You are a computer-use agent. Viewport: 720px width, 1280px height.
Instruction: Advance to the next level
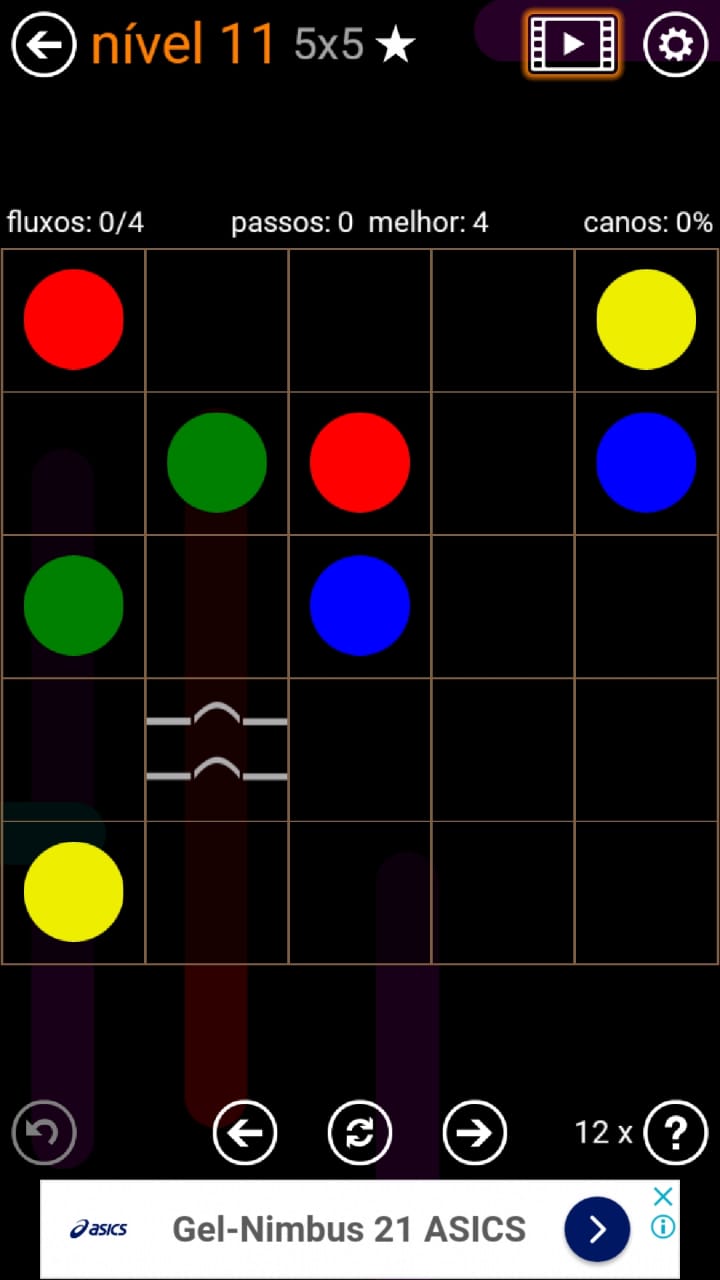[475, 1132]
